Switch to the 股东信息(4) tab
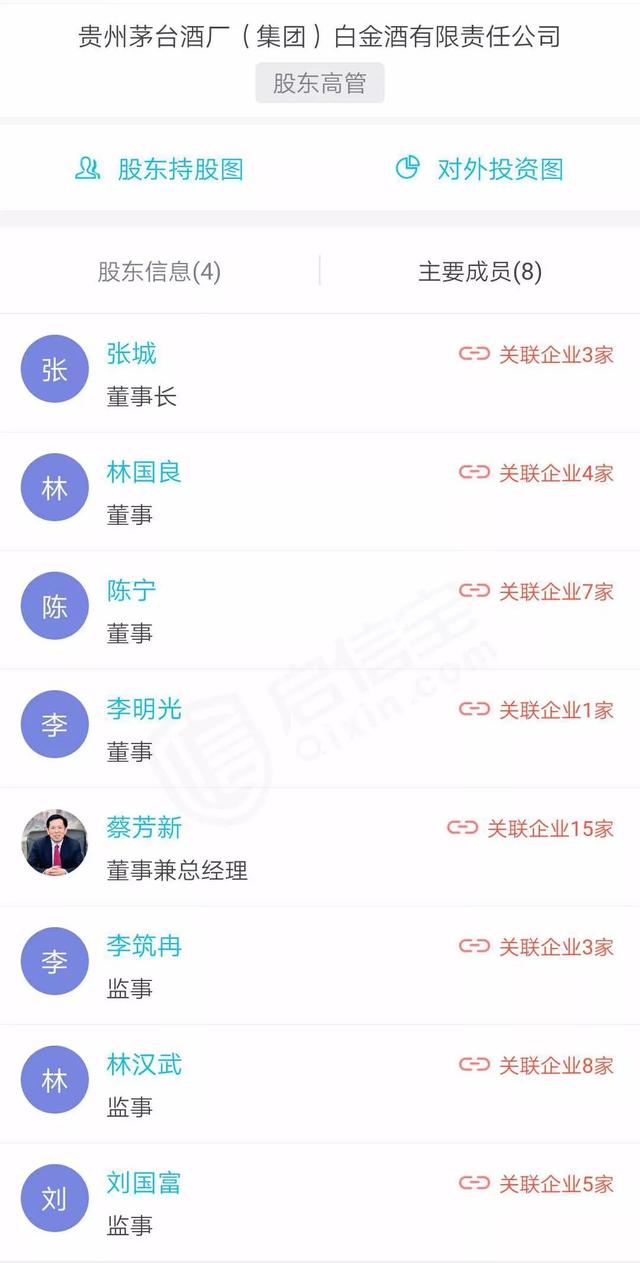 pos(159,272)
